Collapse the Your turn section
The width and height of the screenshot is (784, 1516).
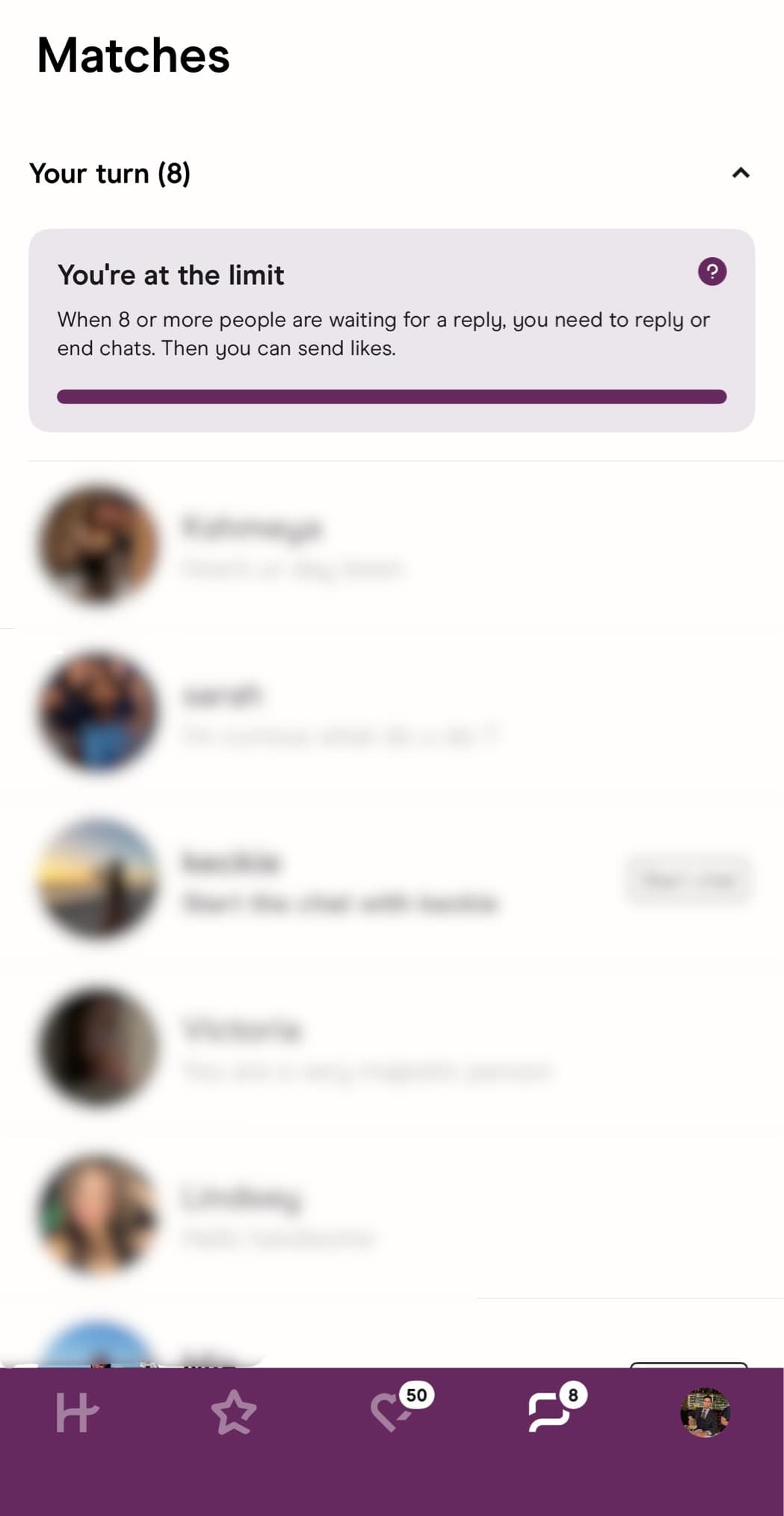click(x=740, y=173)
